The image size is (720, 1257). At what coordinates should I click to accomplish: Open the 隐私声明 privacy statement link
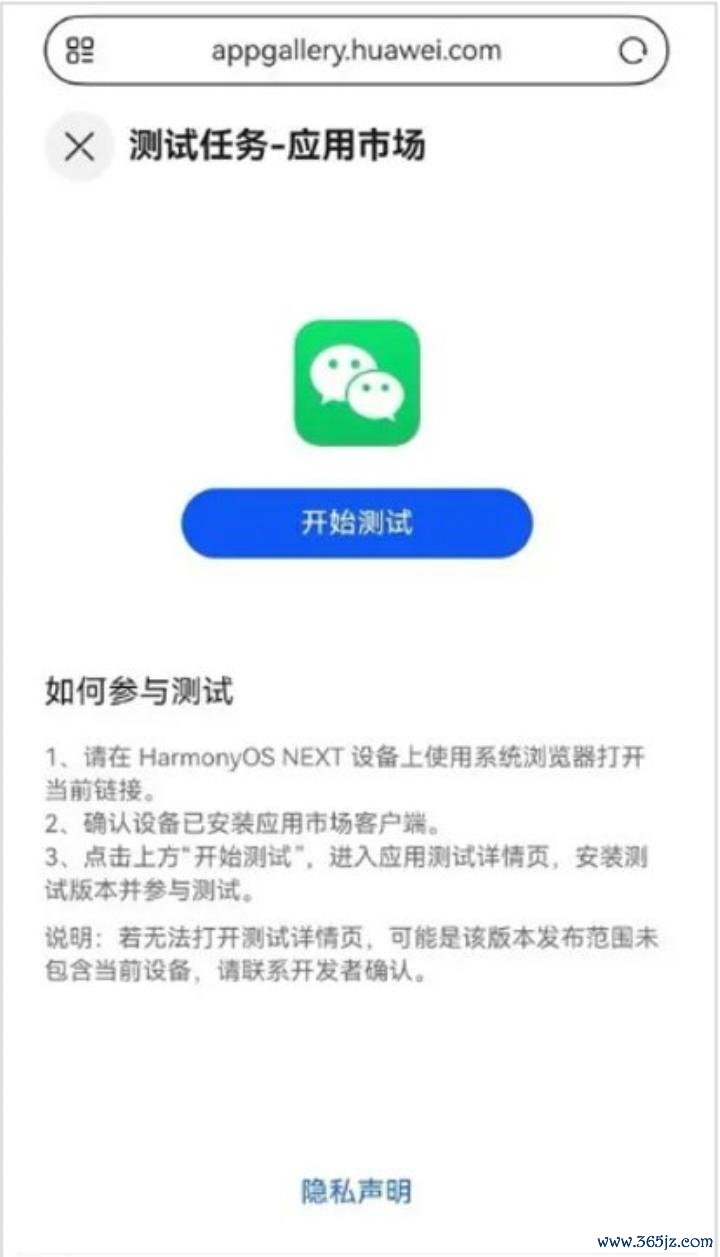coord(357,1191)
